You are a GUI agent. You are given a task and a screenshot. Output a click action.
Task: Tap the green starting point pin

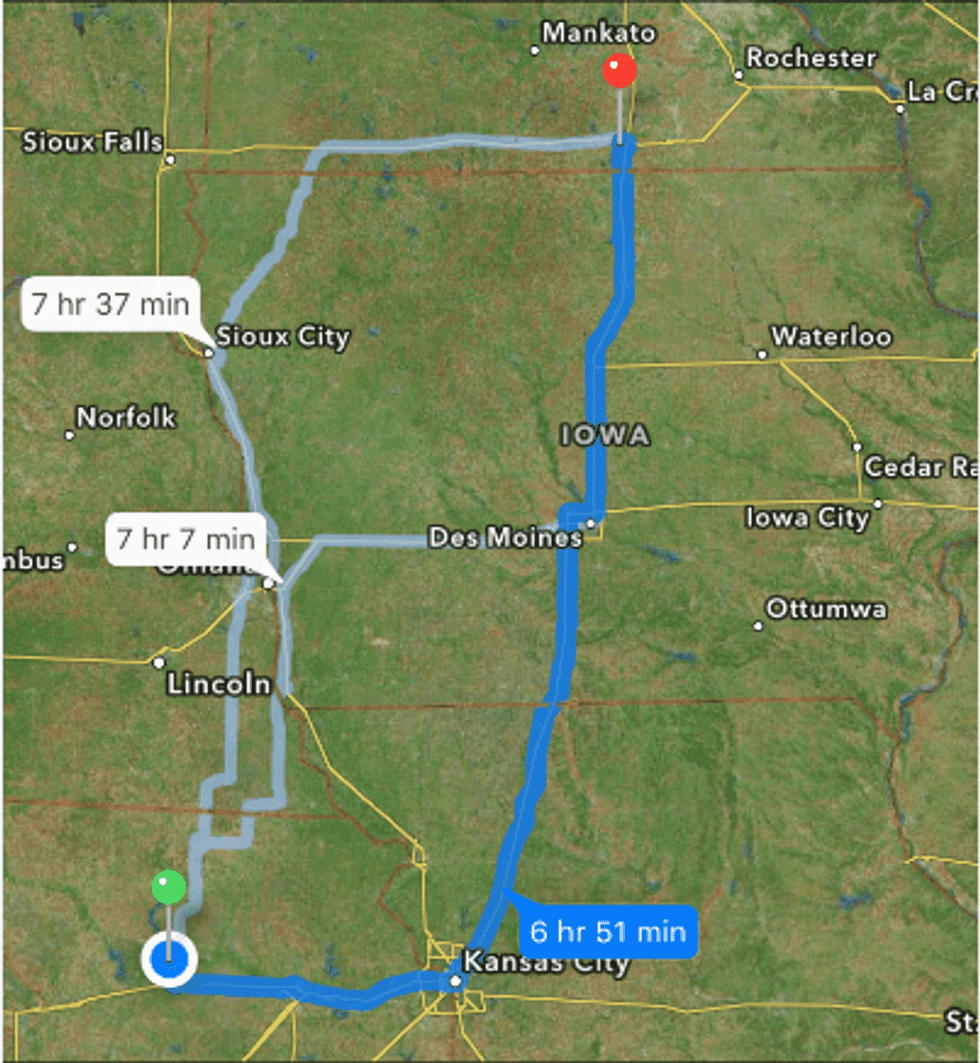[168, 887]
